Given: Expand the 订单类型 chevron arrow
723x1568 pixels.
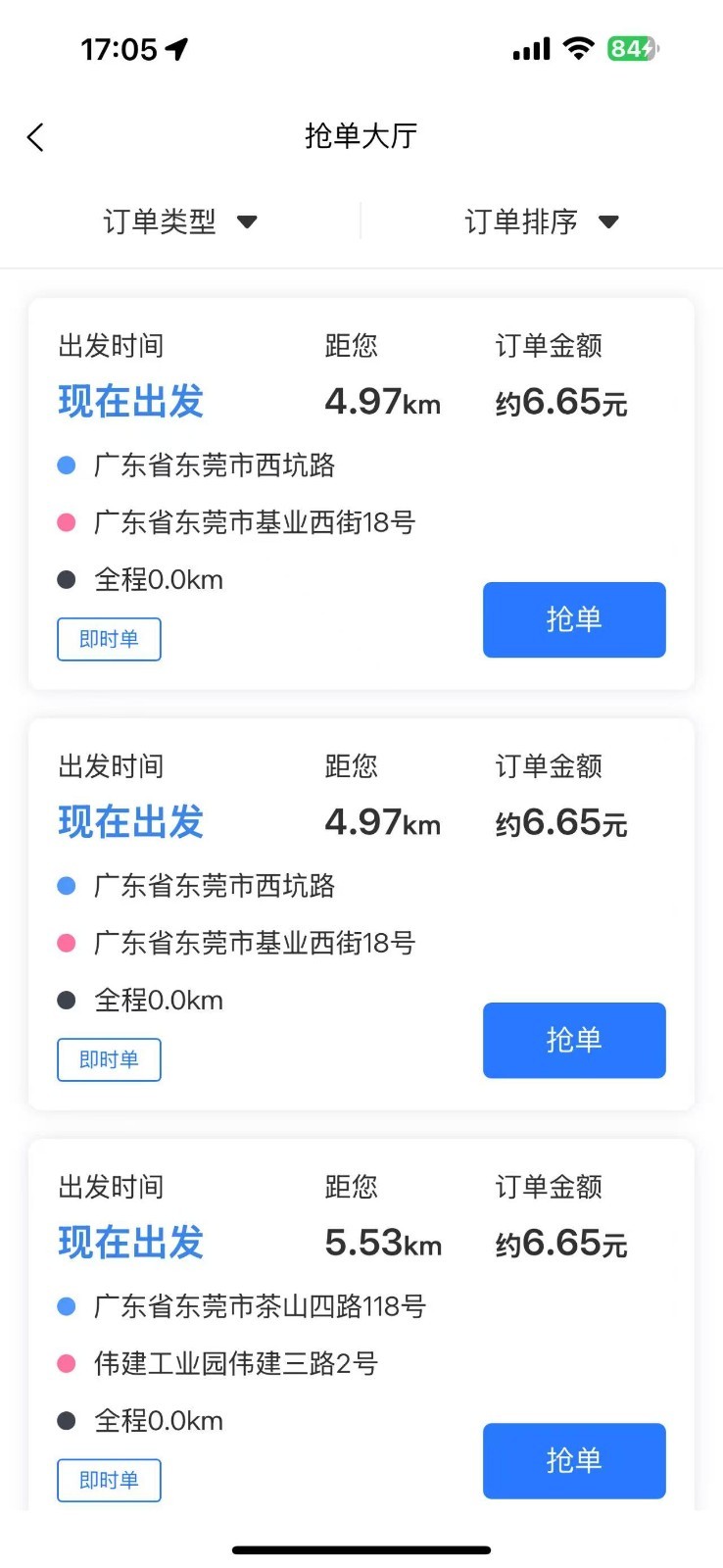Looking at the screenshot, I should [x=248, y=221].
